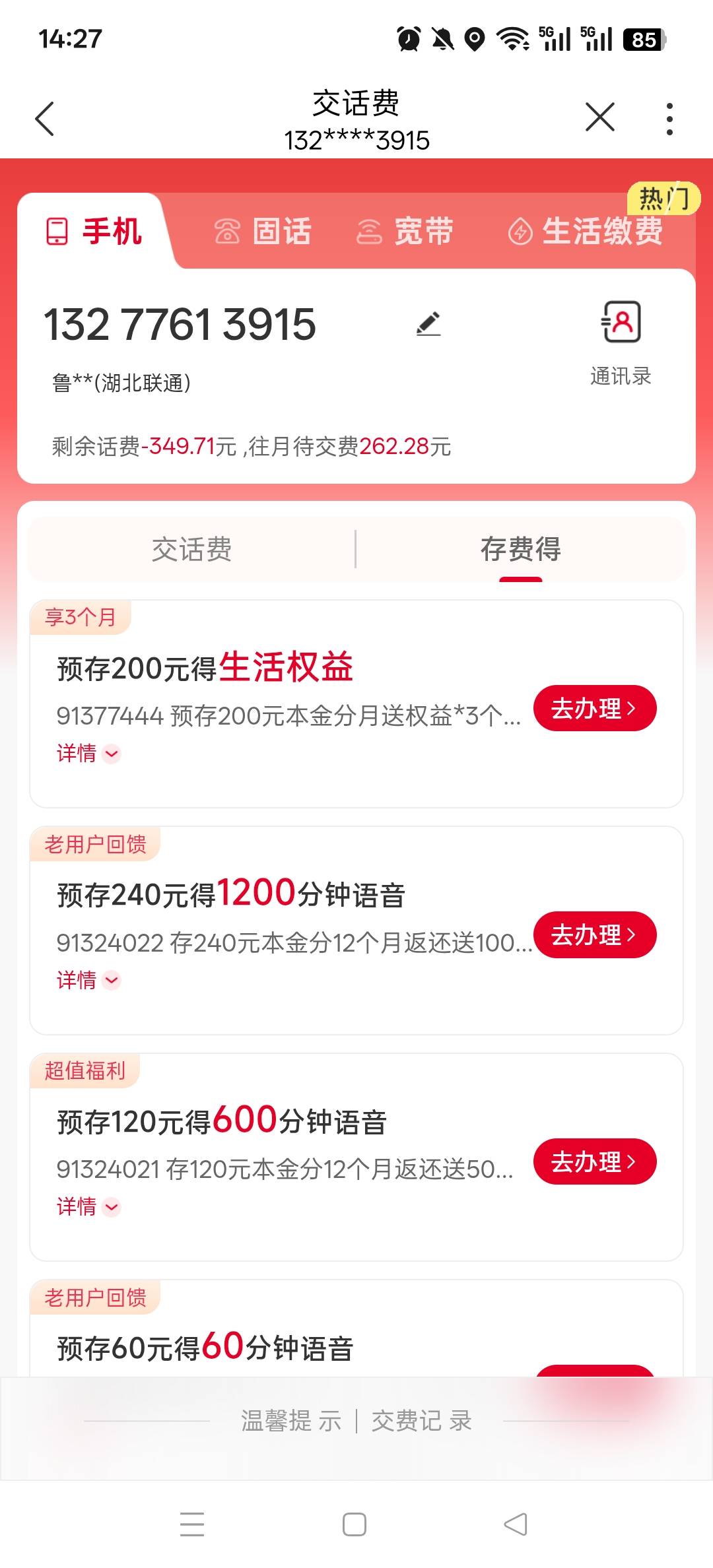The height and width of the screenshot is (1568, 713).
Task: Open 交费记录 payment history
Action: point(422,1421)
